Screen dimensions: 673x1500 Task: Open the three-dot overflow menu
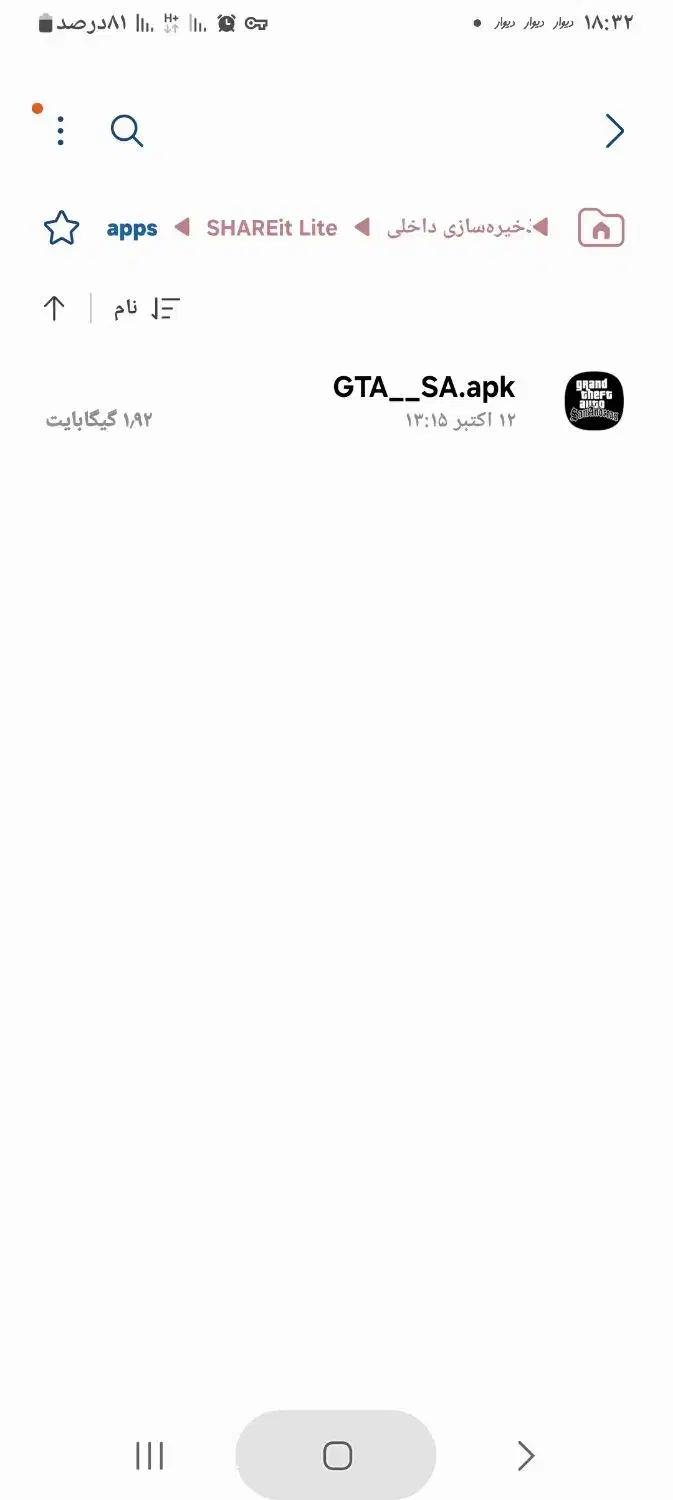[61, 131]
